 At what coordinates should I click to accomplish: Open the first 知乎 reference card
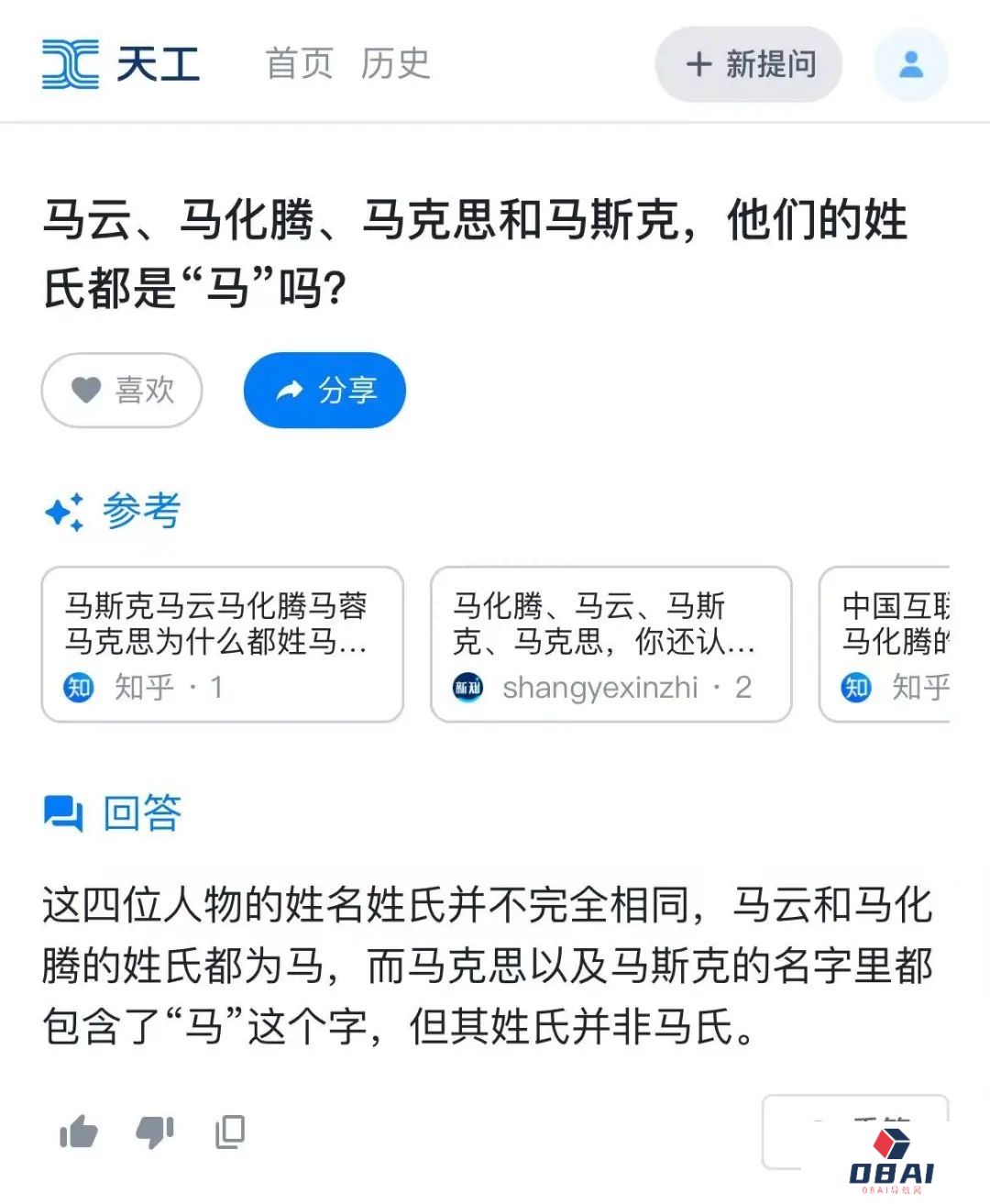click(222, 644)
